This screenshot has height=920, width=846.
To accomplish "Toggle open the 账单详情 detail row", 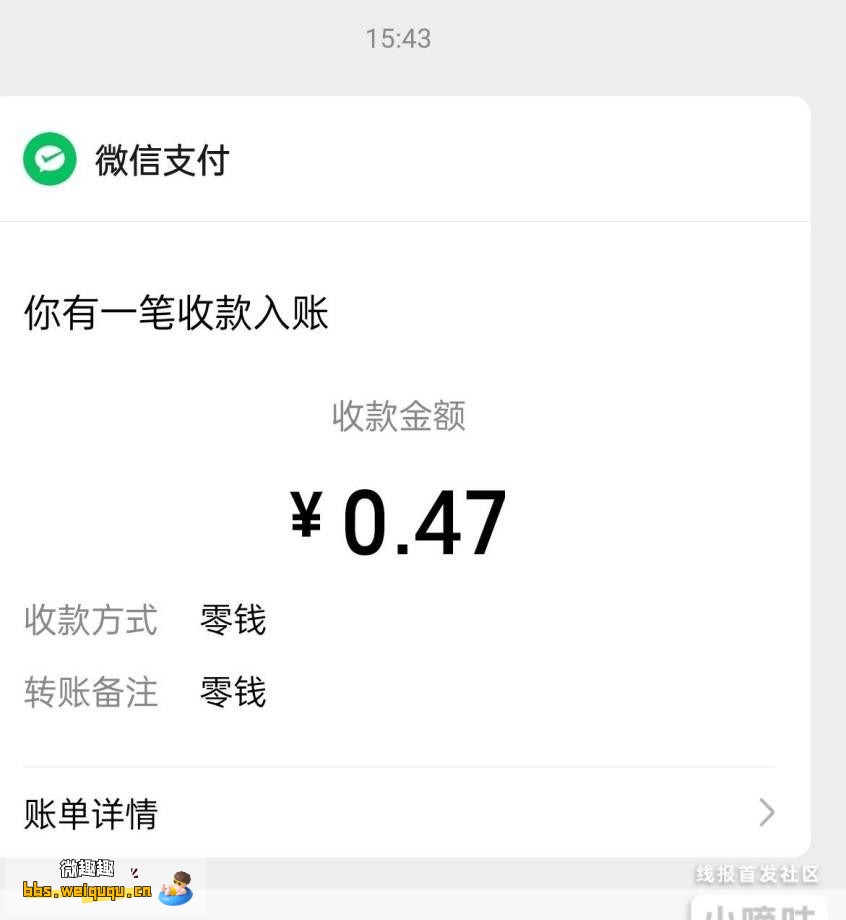I will coord(400,815).
